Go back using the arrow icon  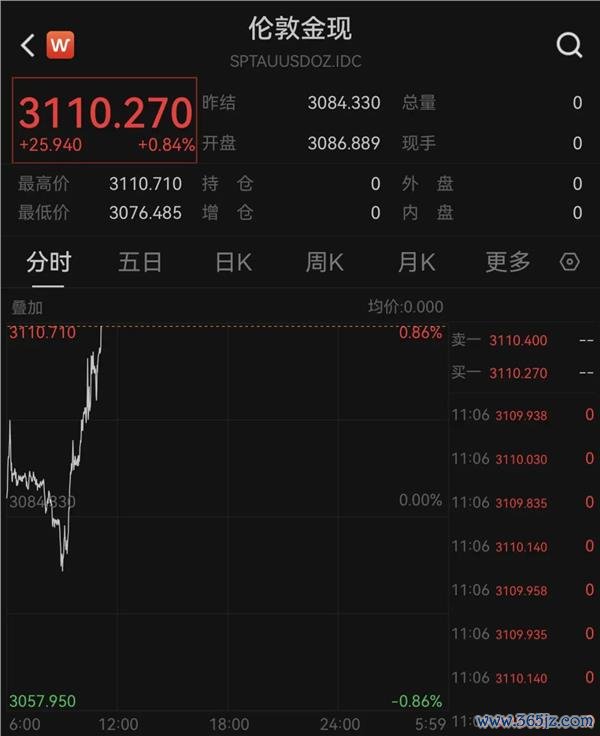click(x=27, y=45)
